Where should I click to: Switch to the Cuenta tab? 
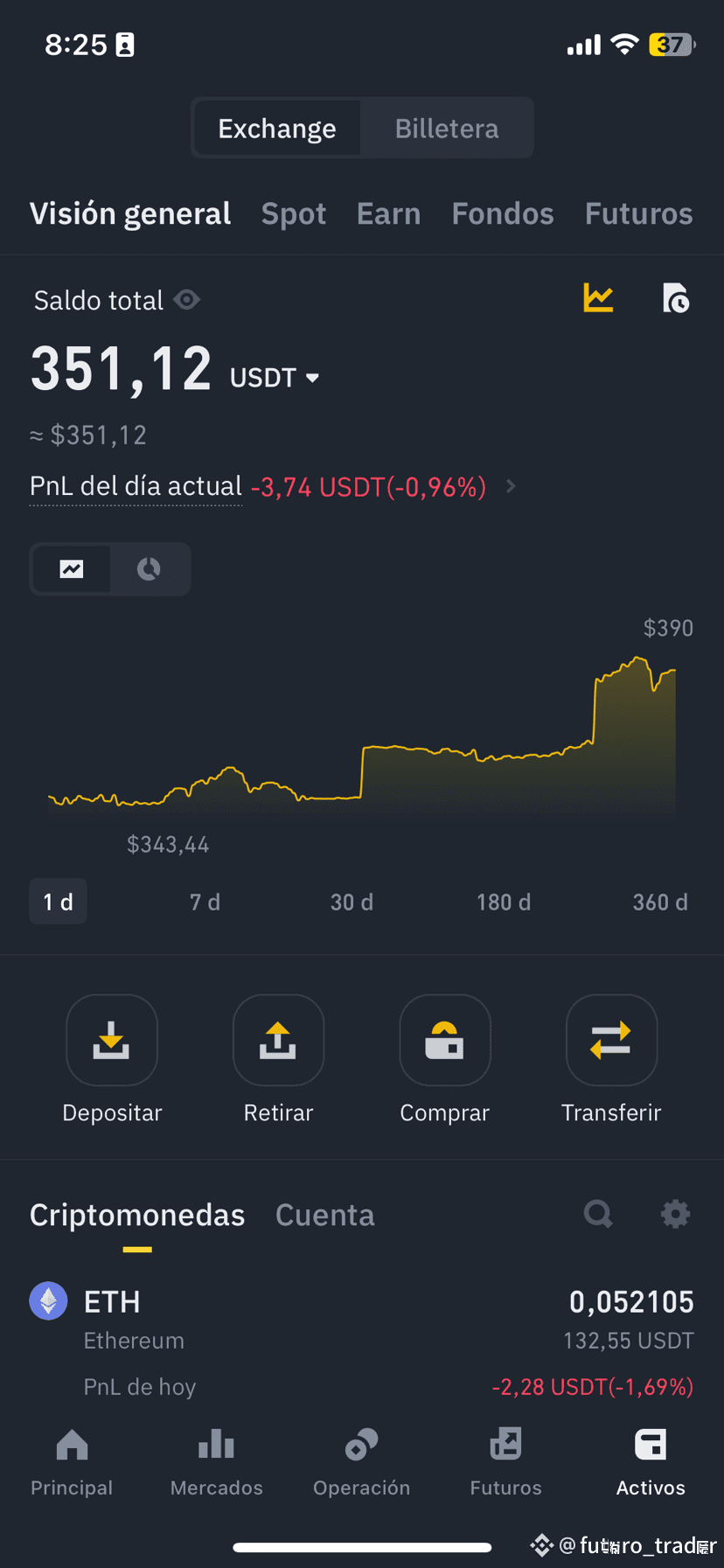325,1215
